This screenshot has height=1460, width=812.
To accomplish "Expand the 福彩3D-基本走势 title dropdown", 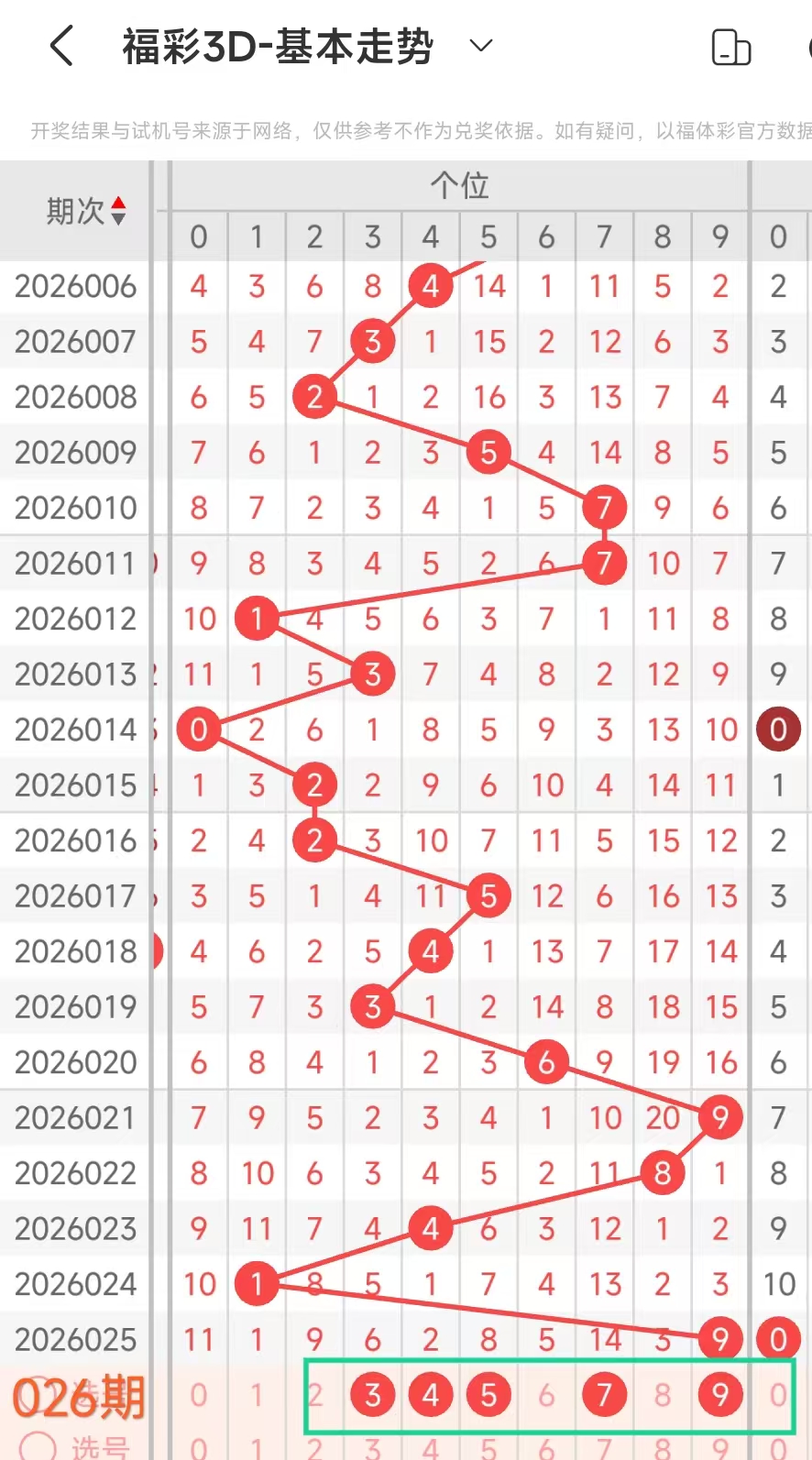I will pos(481,46).
